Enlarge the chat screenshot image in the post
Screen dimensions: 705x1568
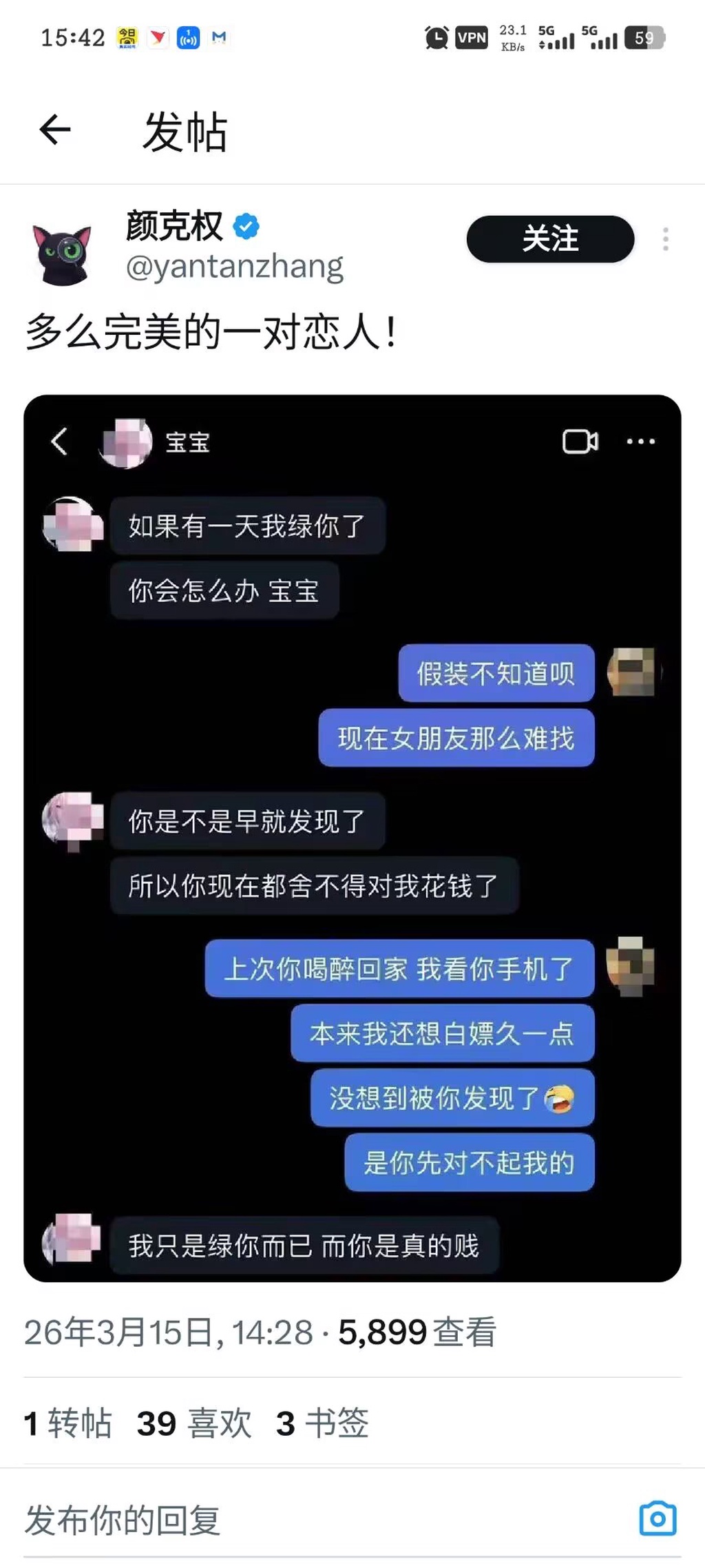click(x=352, y=837)
